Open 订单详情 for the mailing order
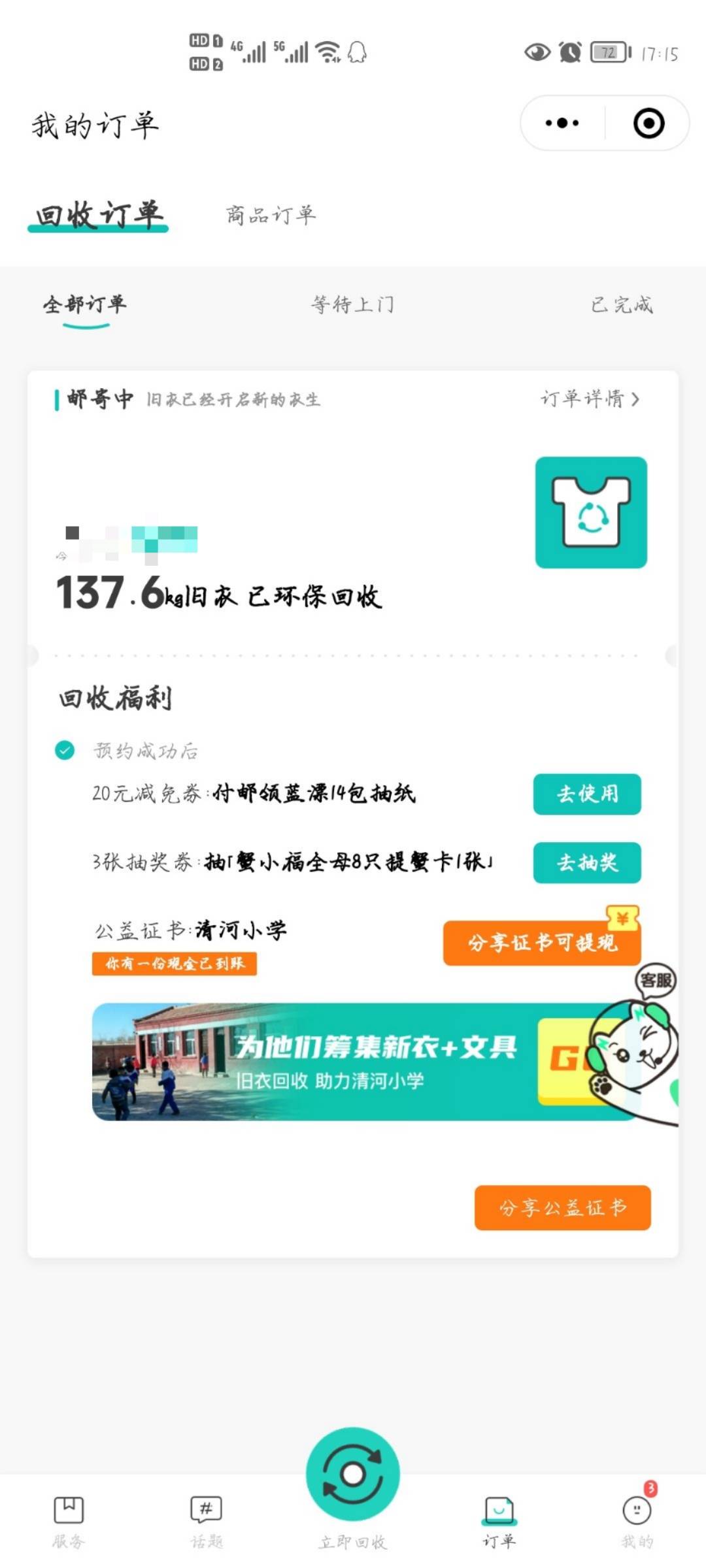This screenshot has width=706, height=1568. point(590,399)
